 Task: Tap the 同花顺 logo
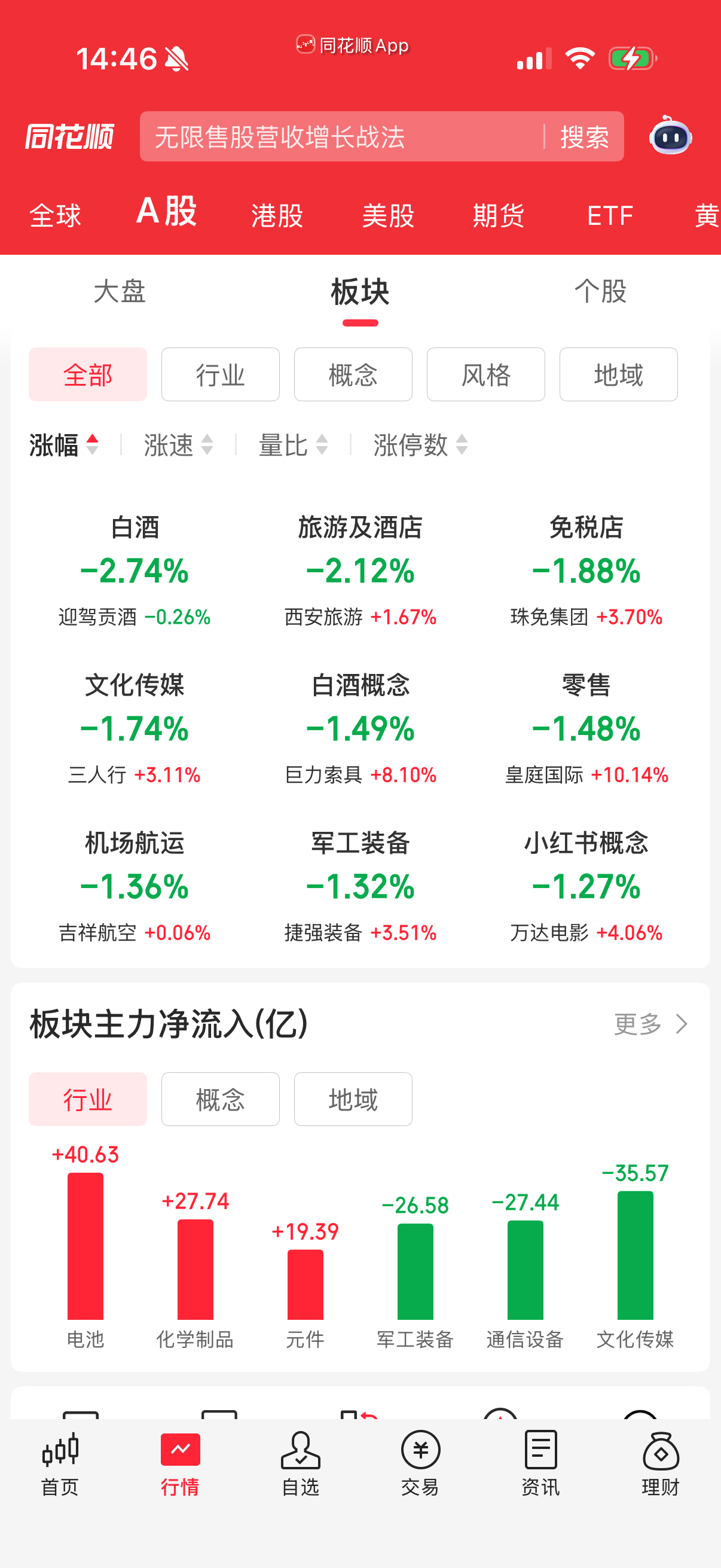69,137
